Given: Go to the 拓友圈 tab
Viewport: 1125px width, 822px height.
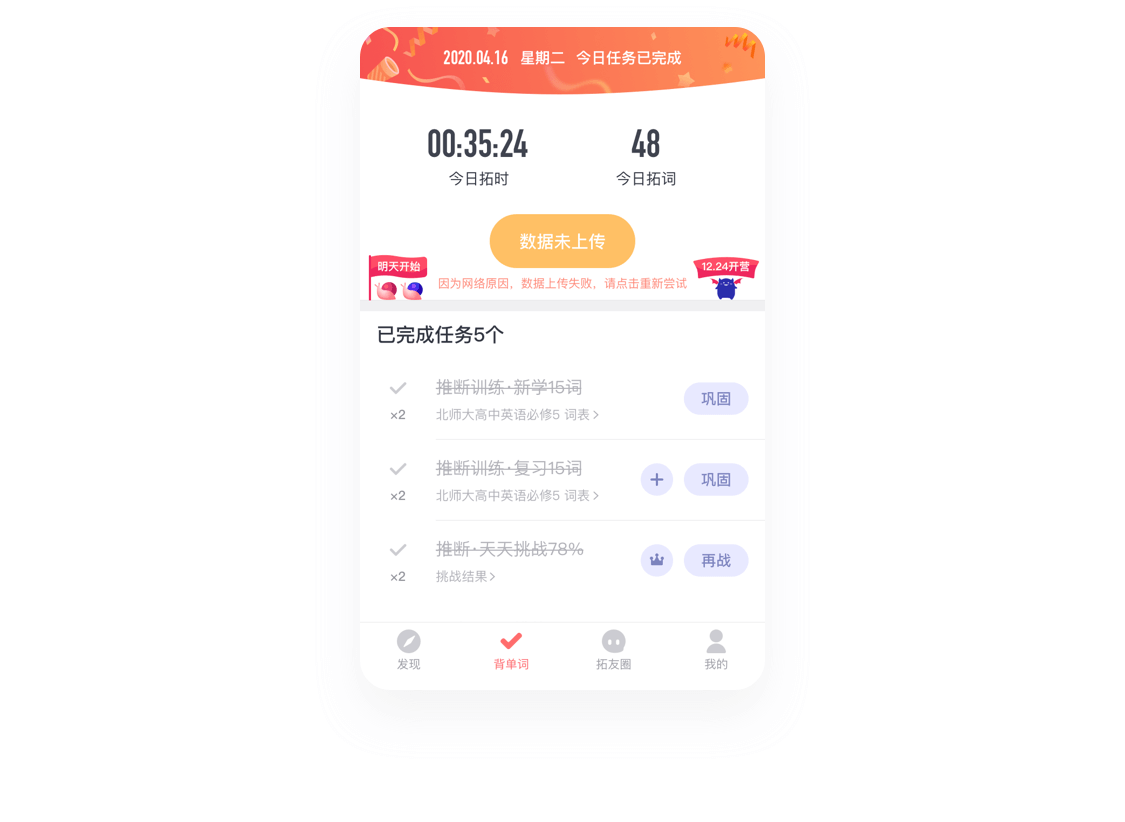Looking at the screenshot, I should [613, 650].
